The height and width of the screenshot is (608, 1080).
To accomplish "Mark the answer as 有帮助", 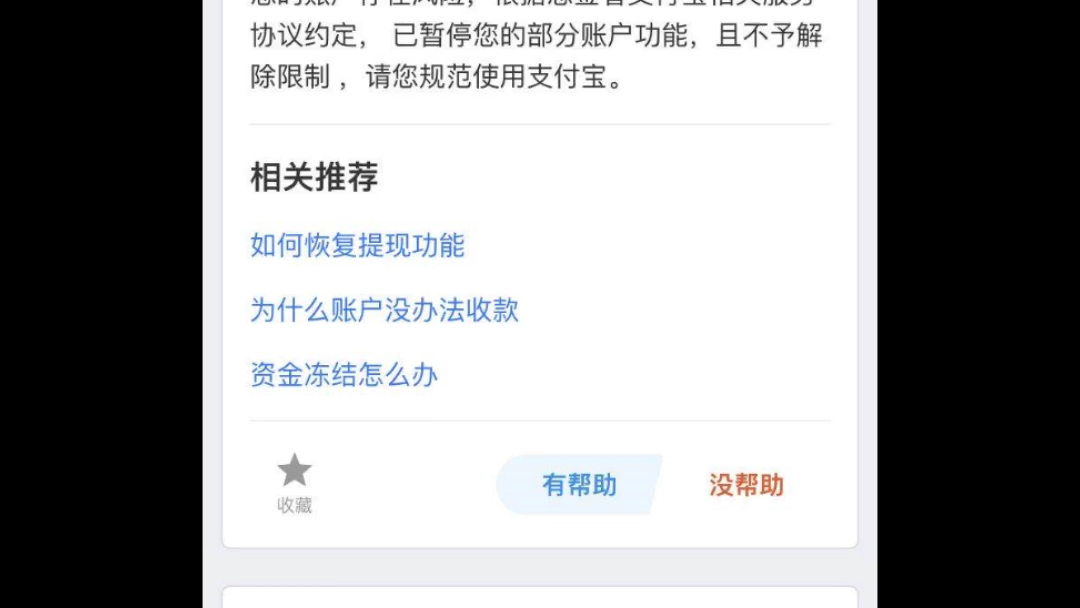I will (579, 485).
